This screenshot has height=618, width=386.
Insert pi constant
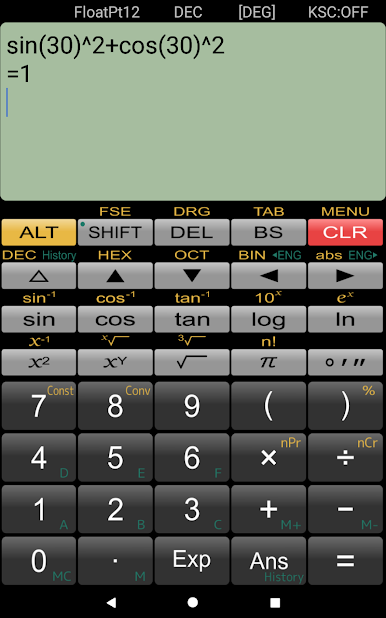(269, 362)
